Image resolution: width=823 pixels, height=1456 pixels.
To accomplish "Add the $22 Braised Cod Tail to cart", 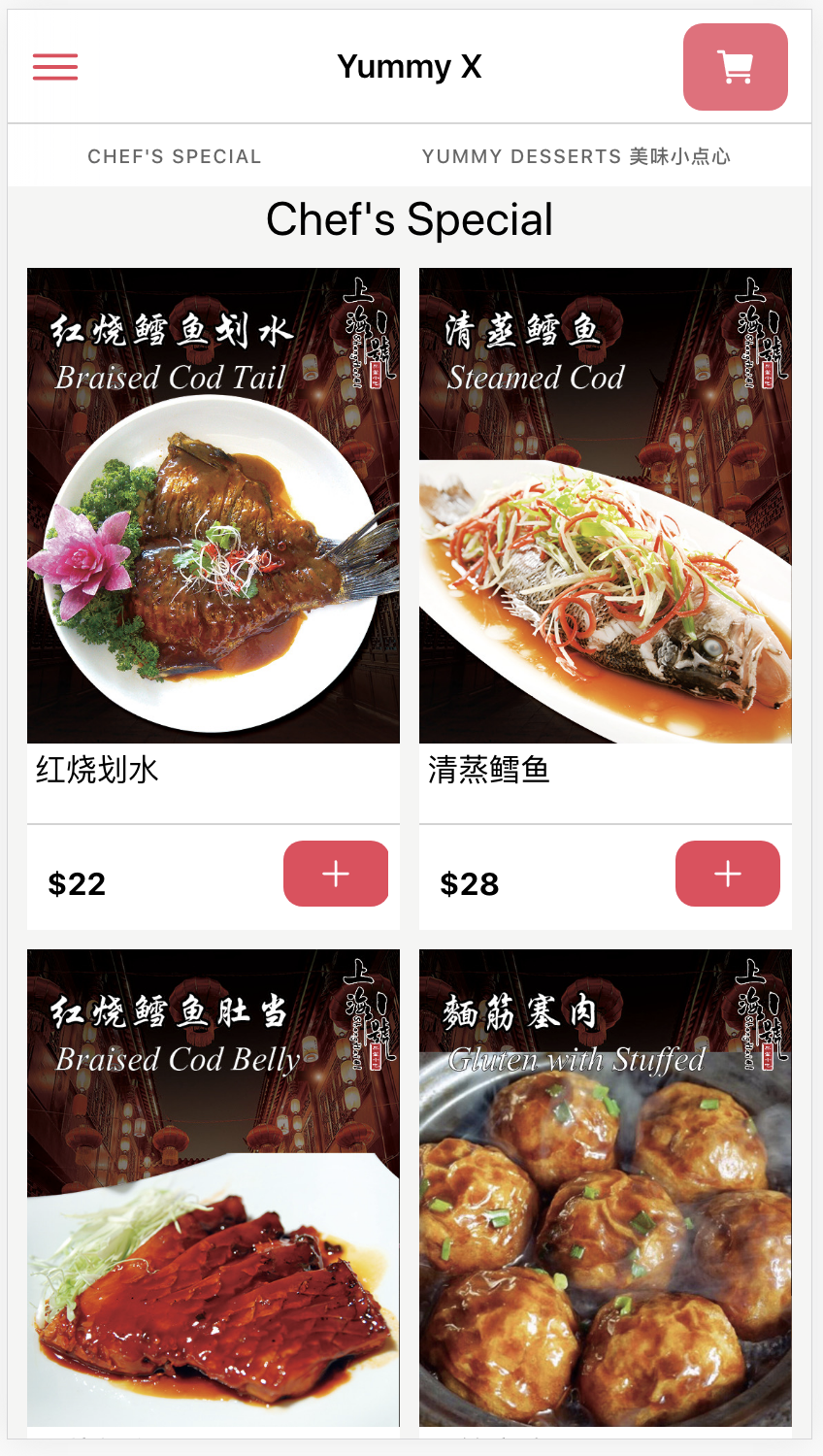I will [336, 874].
